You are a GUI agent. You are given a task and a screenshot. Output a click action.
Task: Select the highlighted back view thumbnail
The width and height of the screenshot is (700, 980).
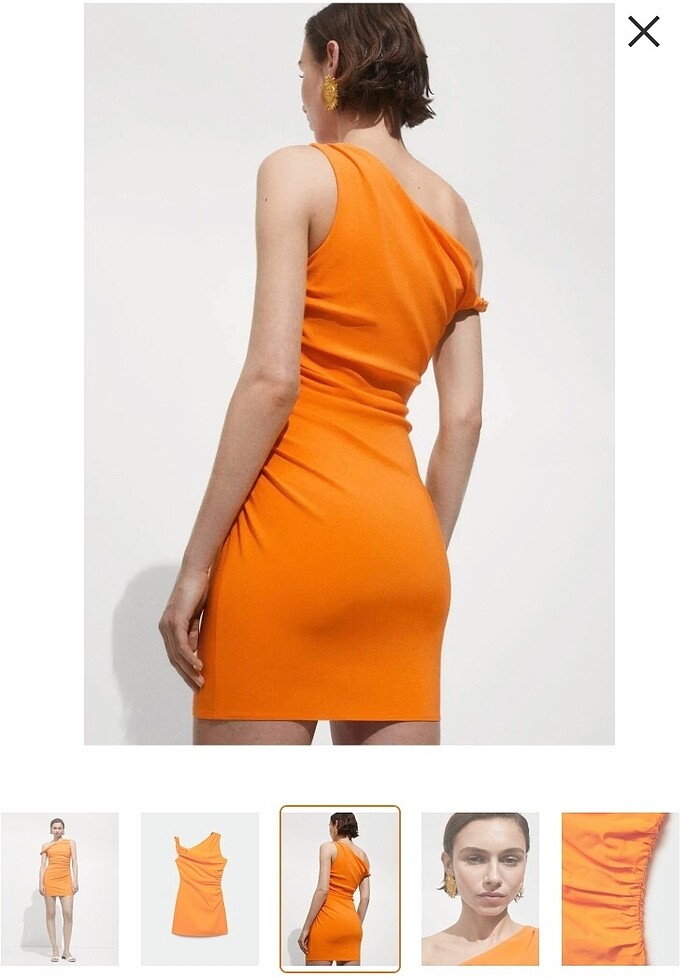click(x=340, y=888)
